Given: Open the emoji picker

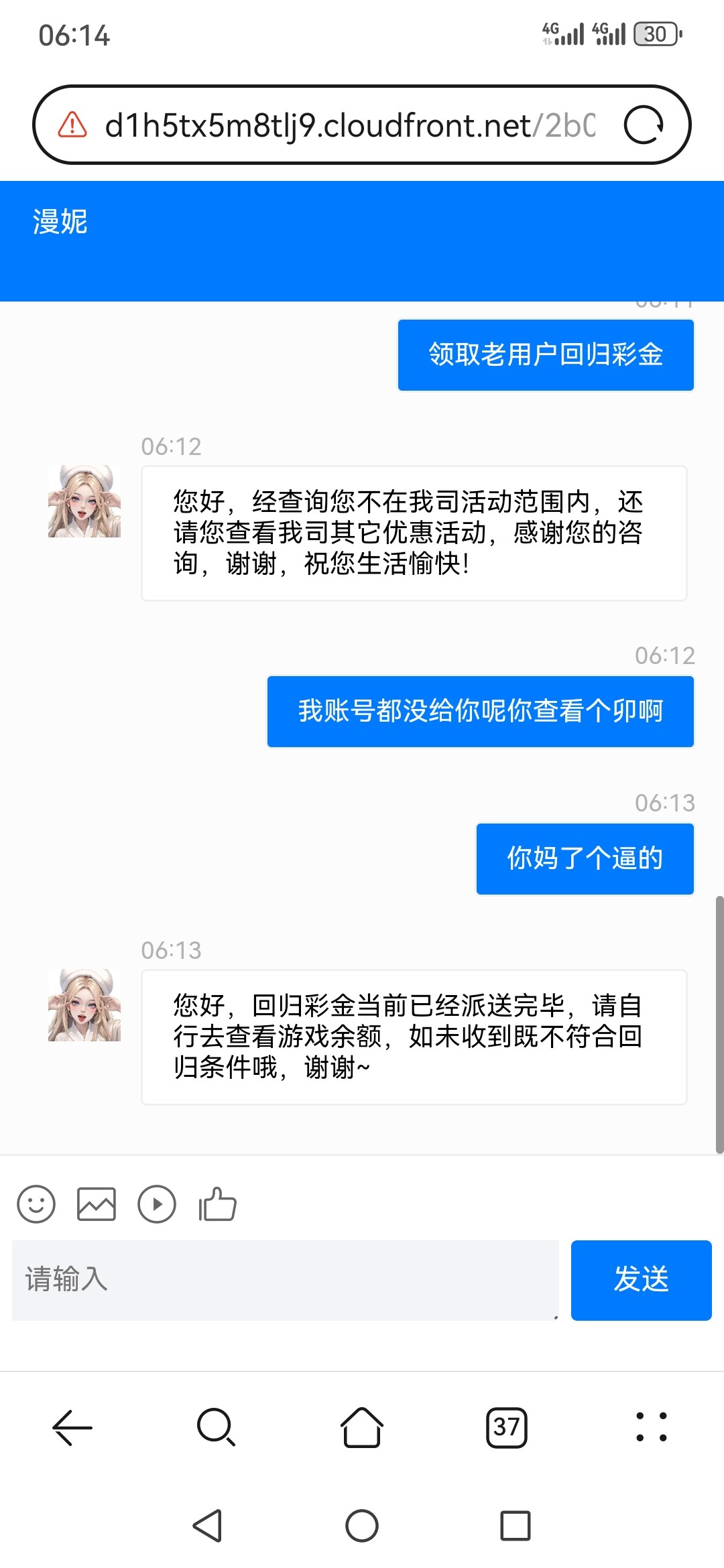Looking at the screenshot, I should click(x=36, y=1204).
